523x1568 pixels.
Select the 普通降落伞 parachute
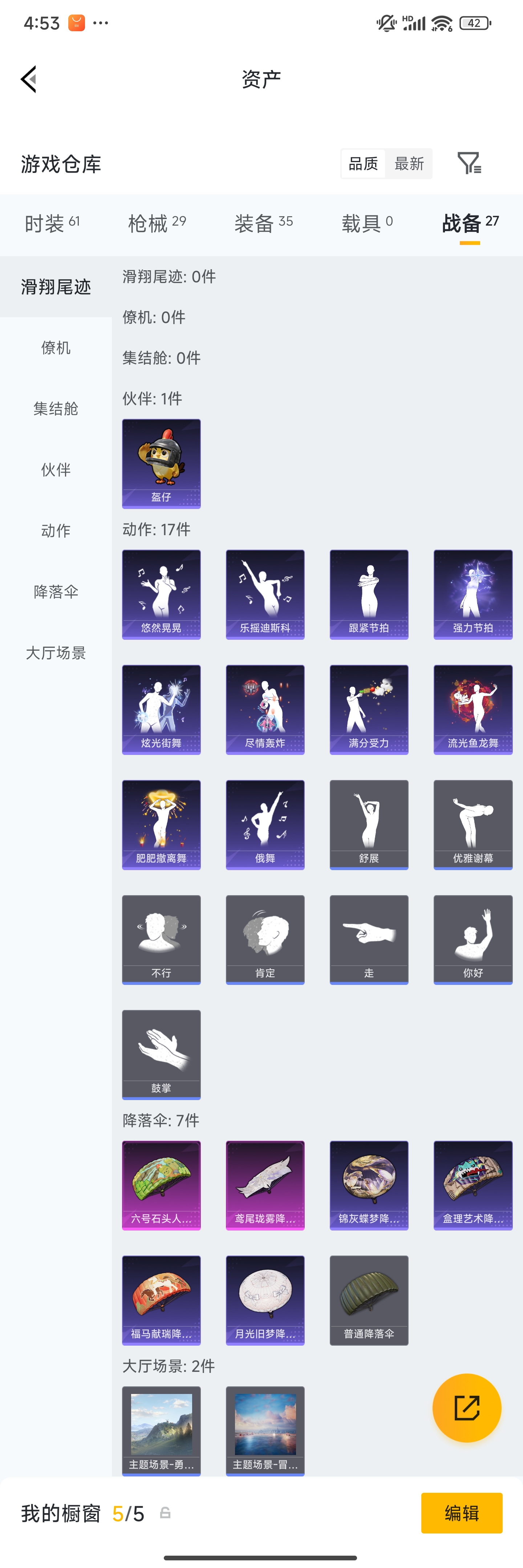point(368,1300)
